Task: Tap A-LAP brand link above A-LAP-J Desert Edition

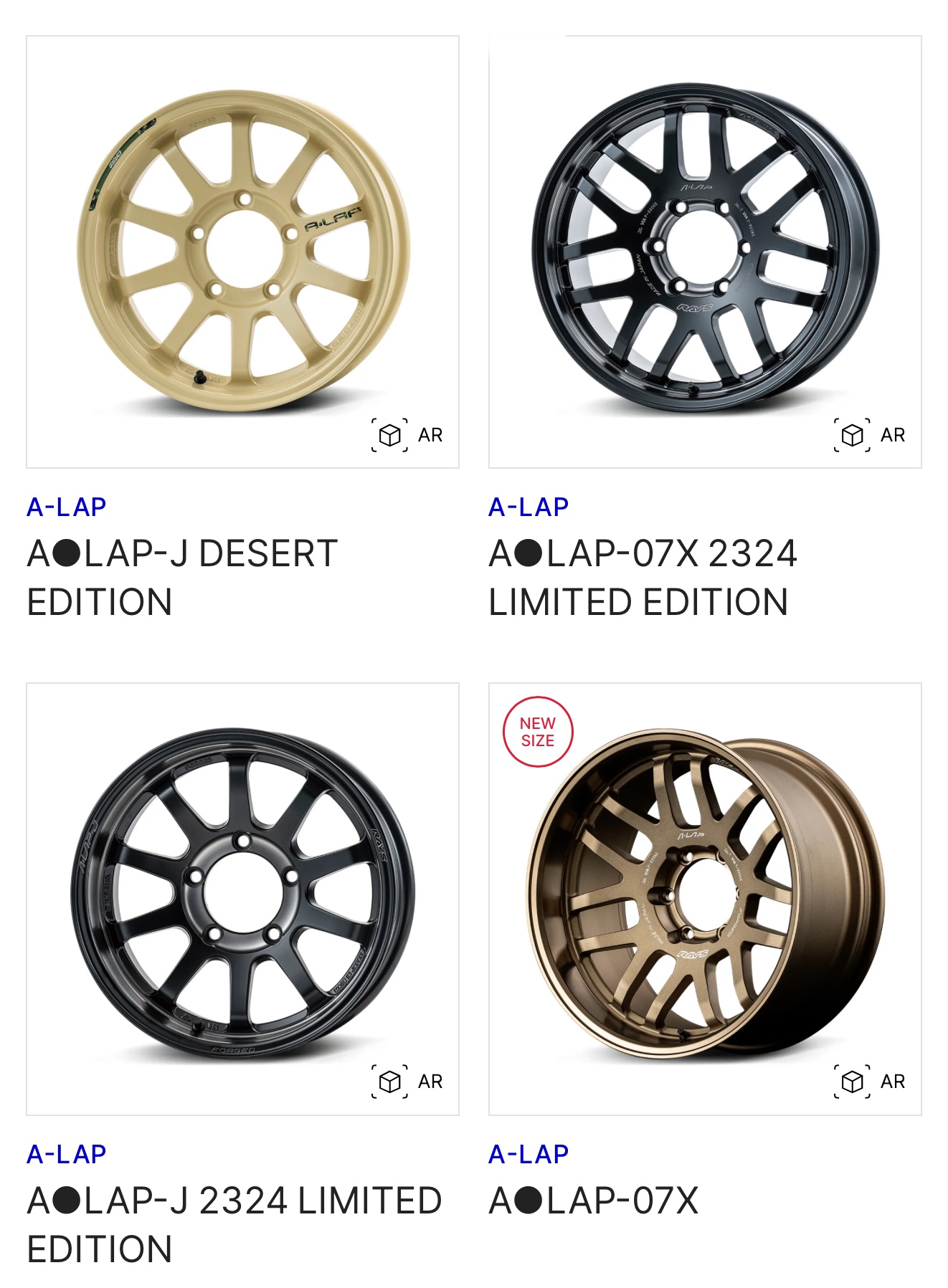Action: (x=67, y=507)
